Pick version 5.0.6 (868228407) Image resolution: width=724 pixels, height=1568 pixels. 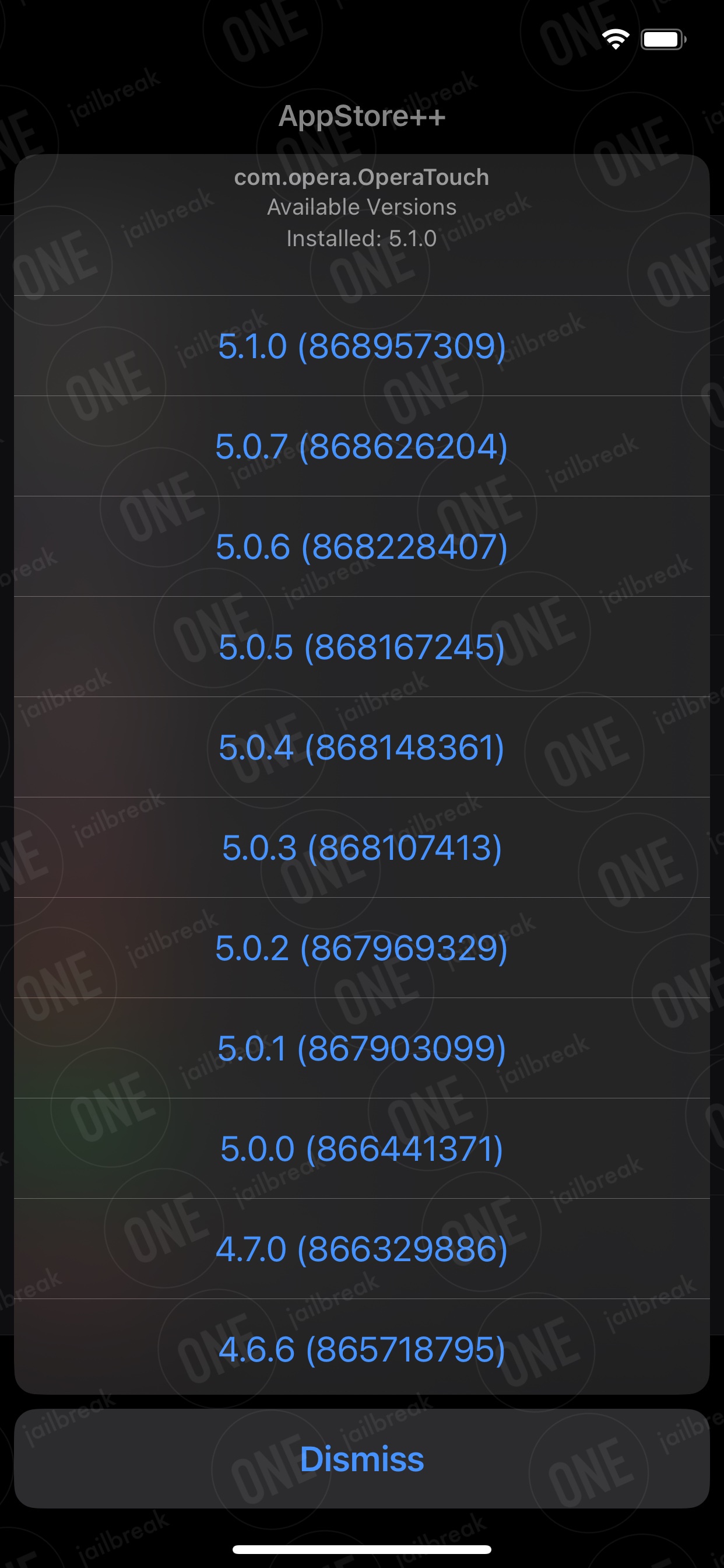[362, 547]
